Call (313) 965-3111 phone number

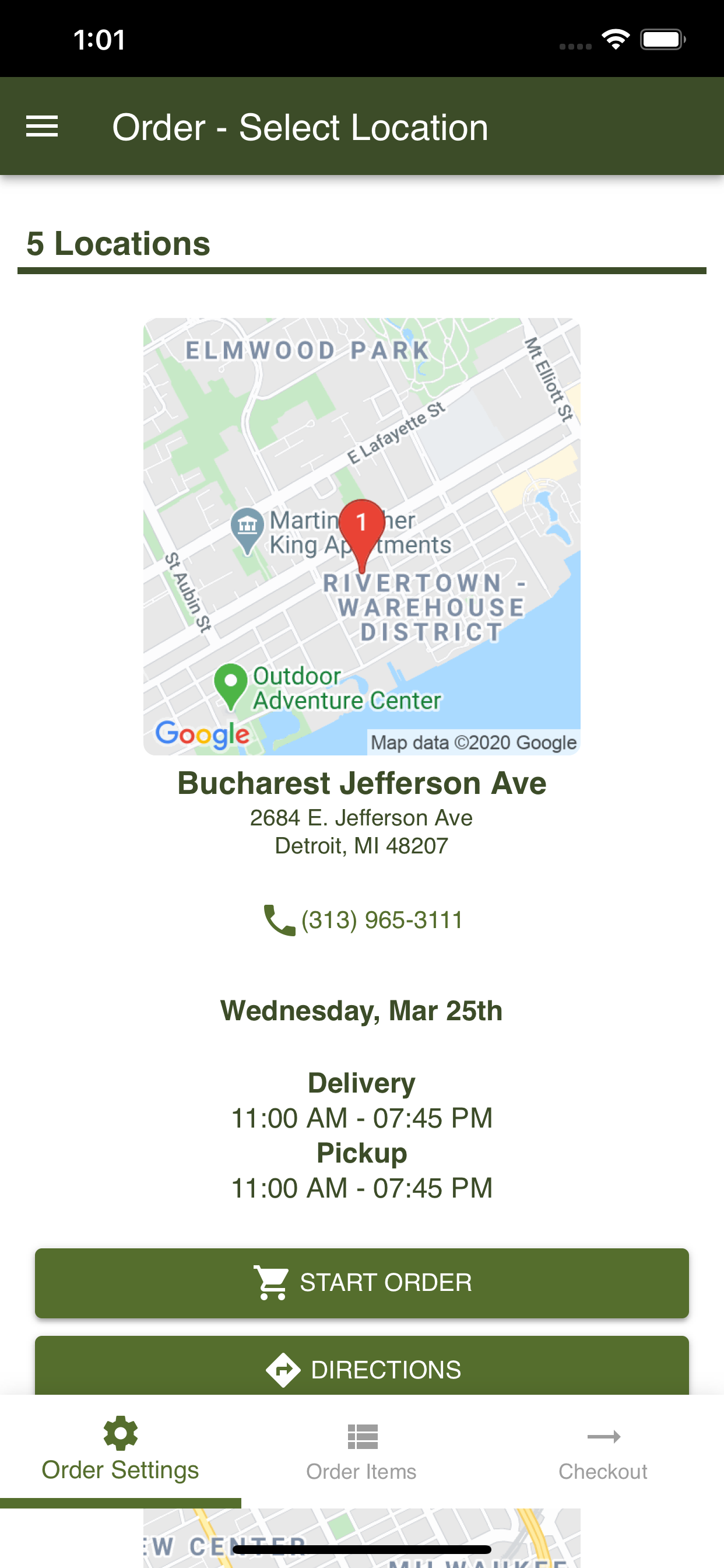(x=363, y=920)
